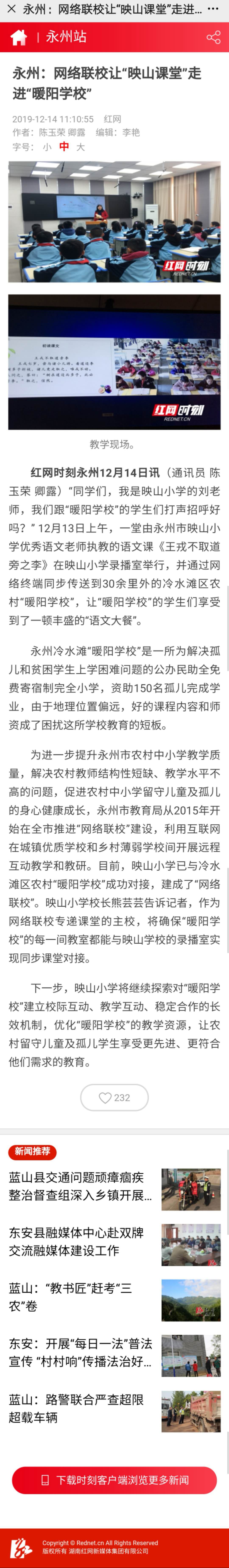
Task: Select medium font size 中
Action: pos(64,147)
